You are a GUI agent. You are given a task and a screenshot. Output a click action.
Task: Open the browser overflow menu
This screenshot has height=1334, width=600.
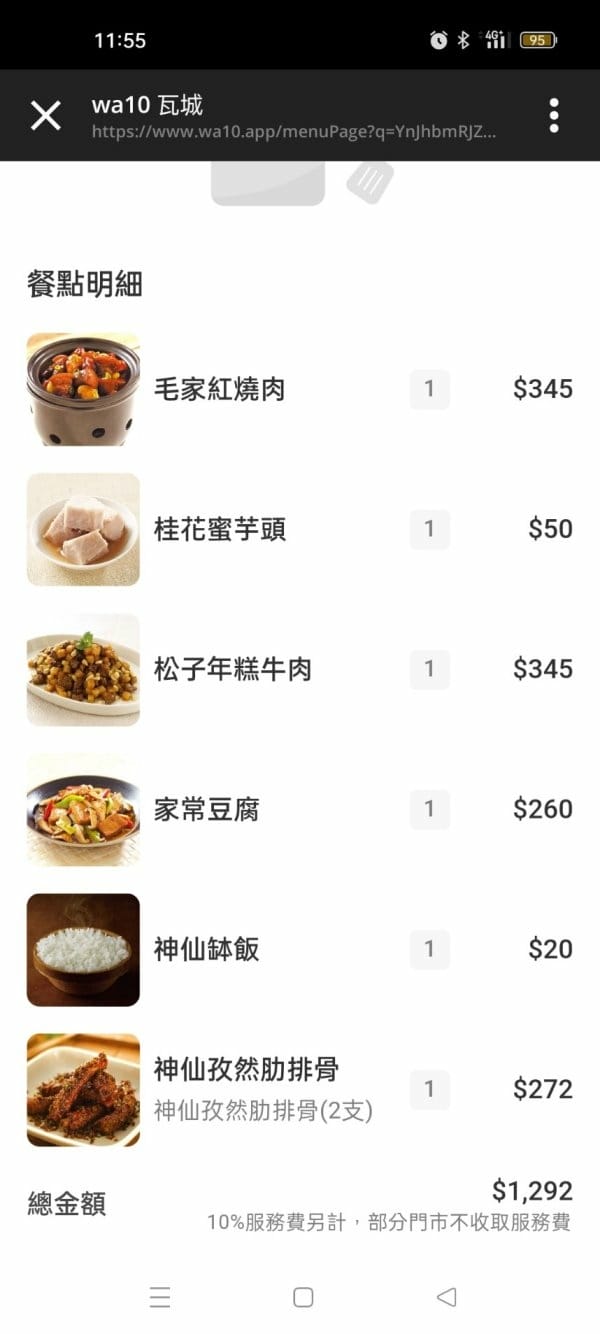pos(554,115)
